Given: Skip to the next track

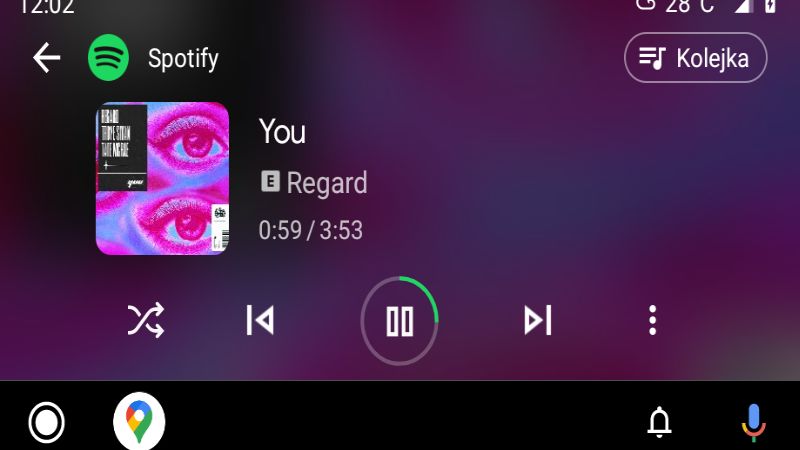Looking at the screenshot, I should click(x=538, y=321).
